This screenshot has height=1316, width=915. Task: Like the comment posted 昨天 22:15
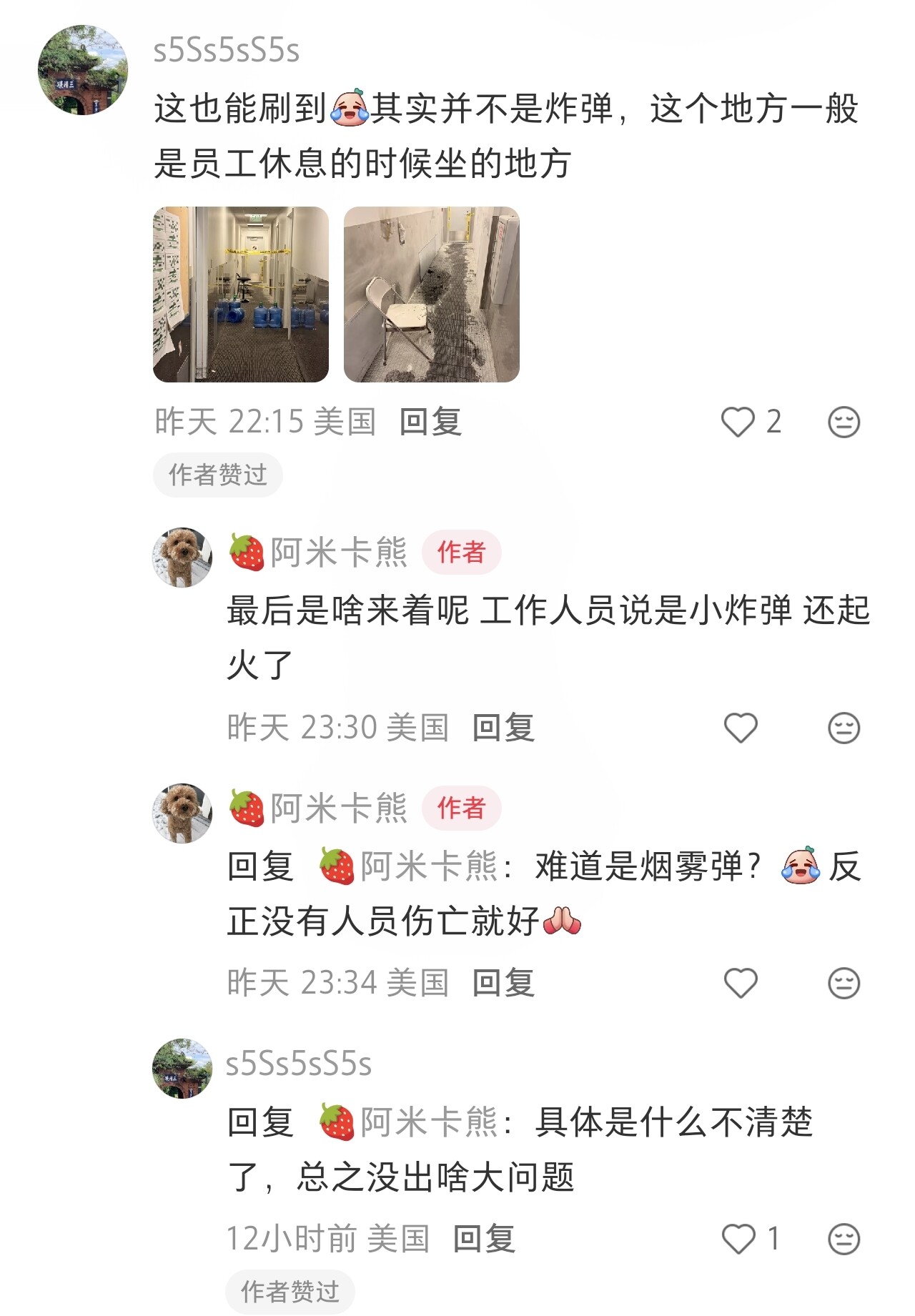(738, 422)
